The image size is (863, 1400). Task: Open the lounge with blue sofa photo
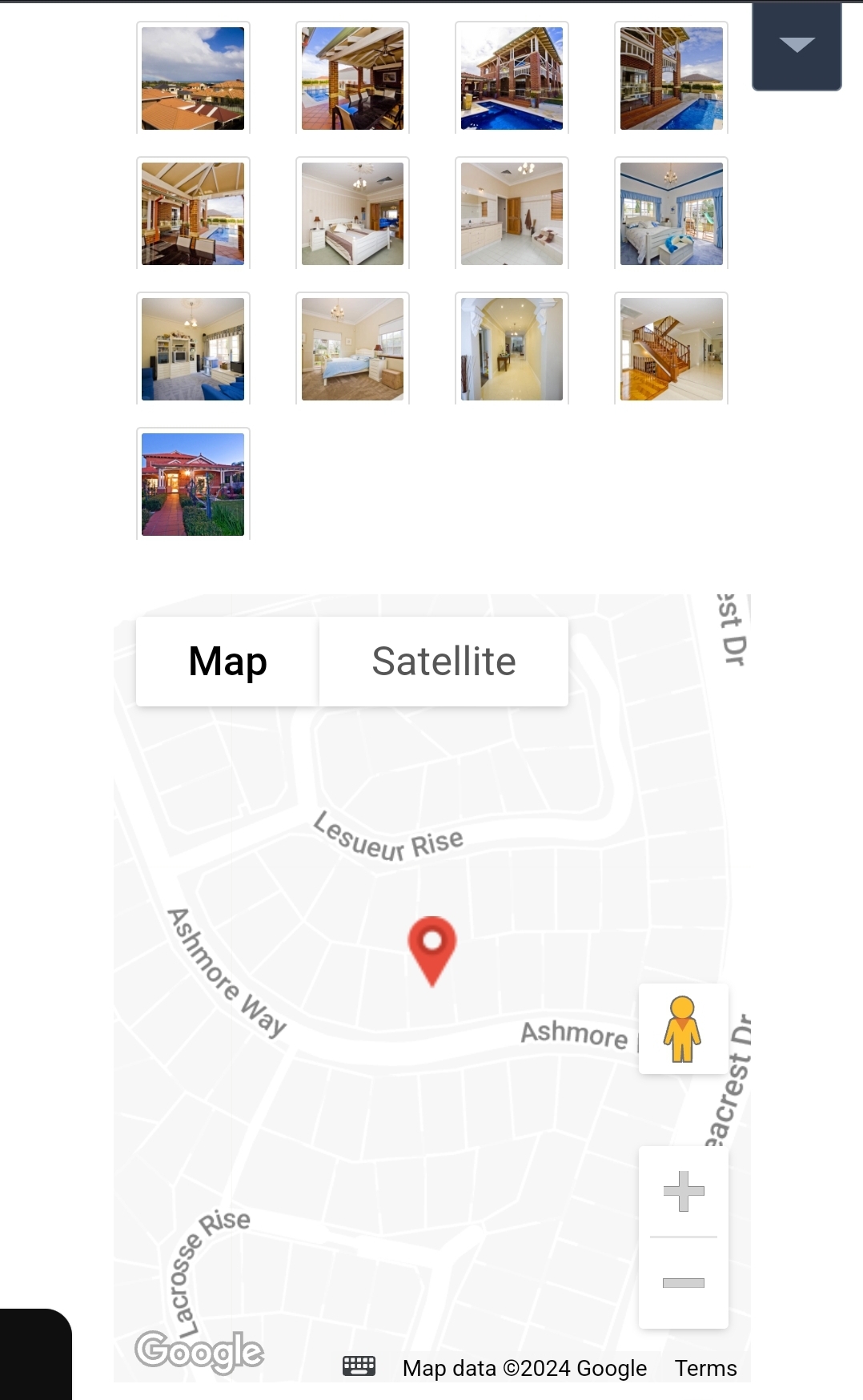point(193,349)
